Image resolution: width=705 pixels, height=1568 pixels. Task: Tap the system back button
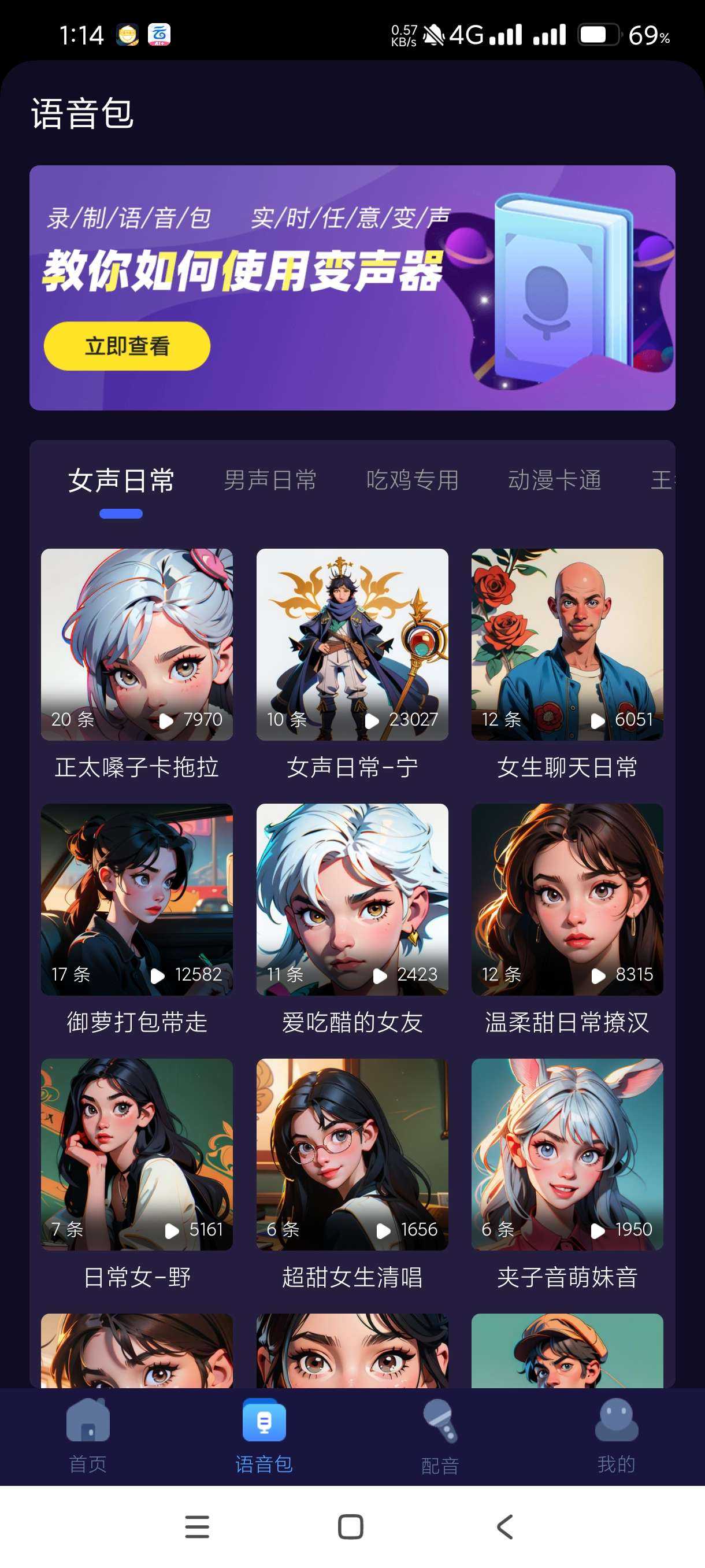click(x=505, y=1526)
